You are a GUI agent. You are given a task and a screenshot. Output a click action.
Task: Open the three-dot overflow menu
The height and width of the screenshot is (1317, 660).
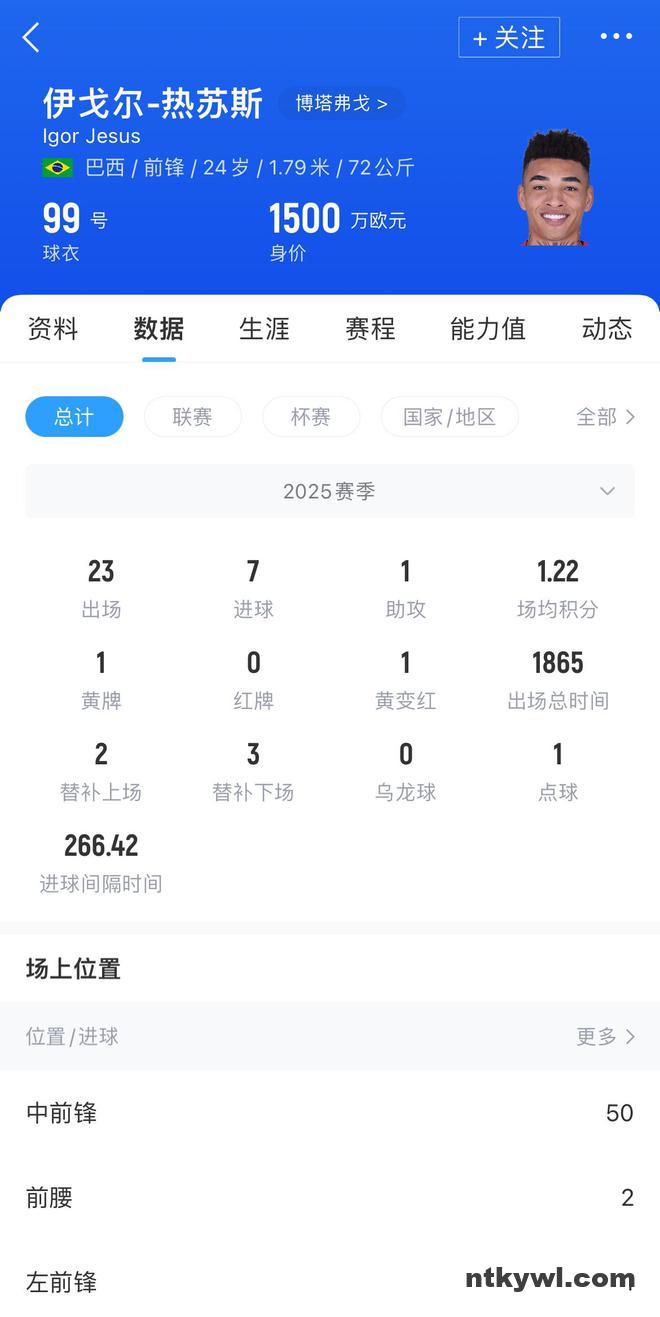click(616, 37)
